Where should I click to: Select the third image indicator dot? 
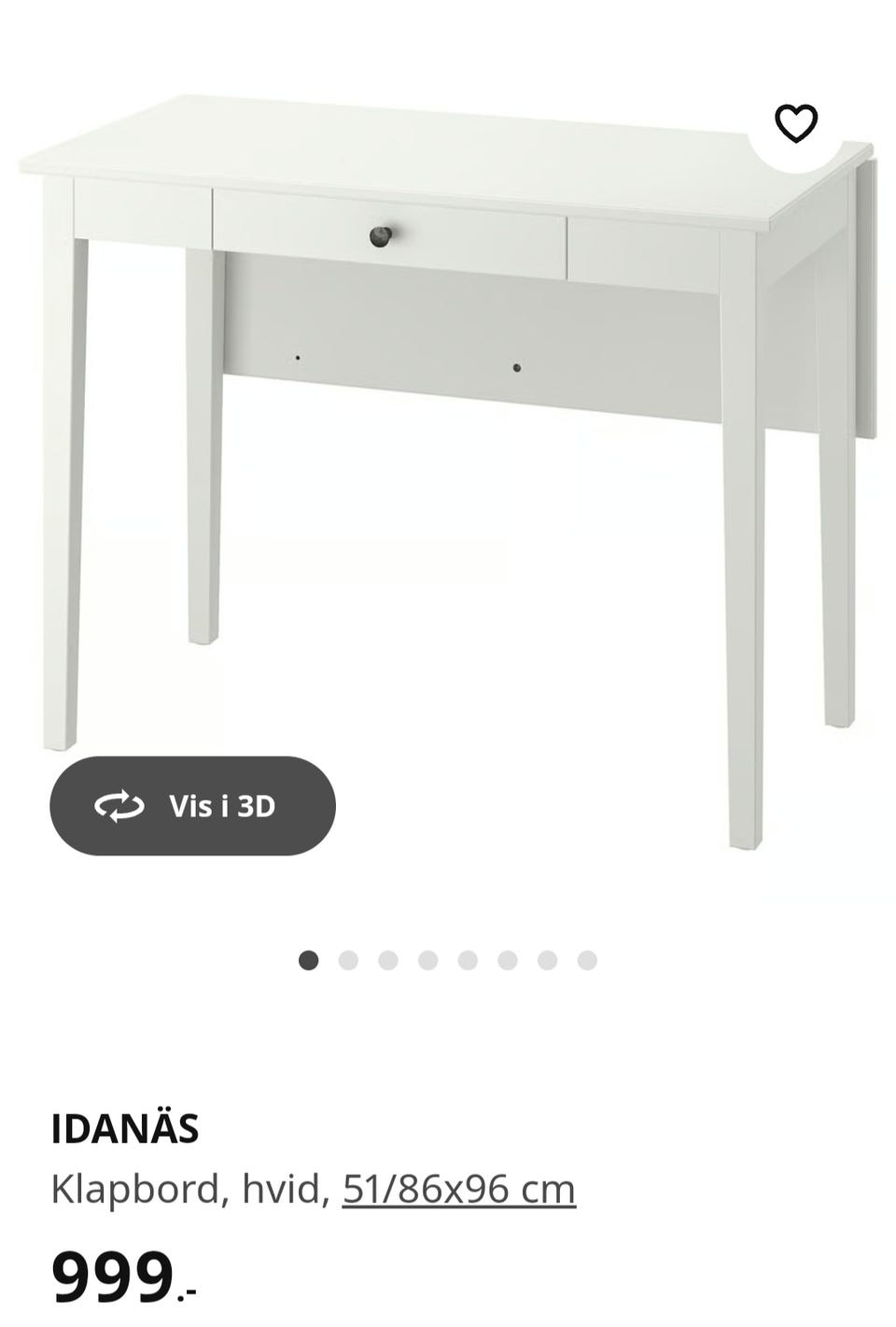pos(387,957)
